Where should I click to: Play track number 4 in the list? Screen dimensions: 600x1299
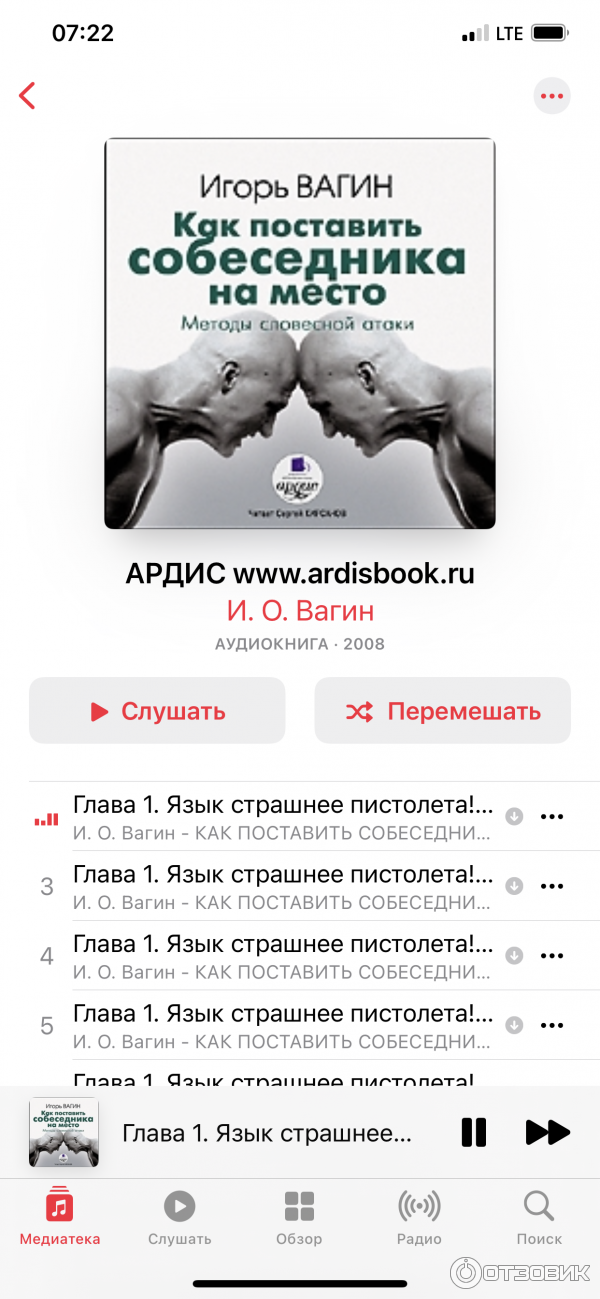[x=283, y=955]
